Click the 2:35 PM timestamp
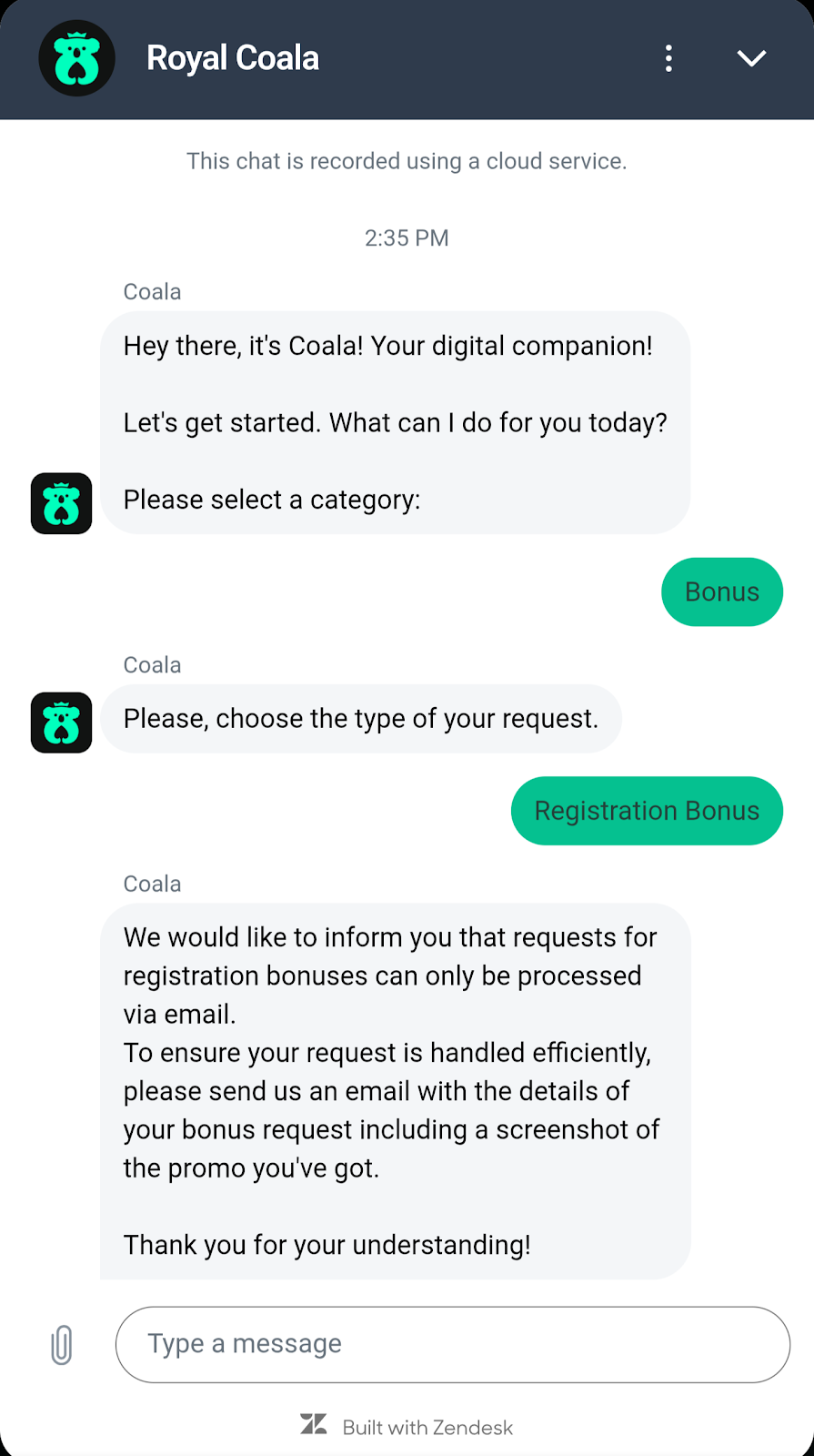814x1456 pixels. [407, 238]
